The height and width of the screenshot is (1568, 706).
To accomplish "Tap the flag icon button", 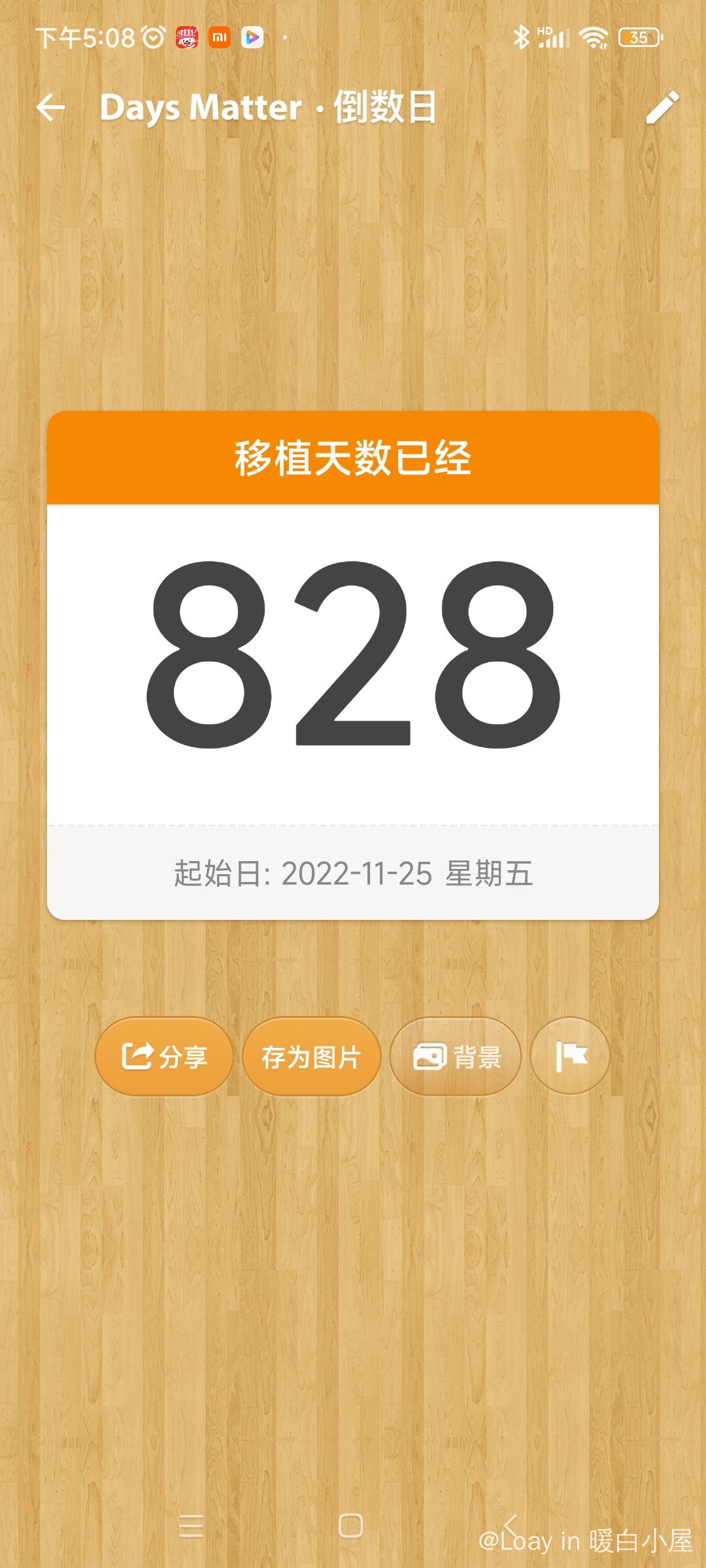I will pos(570,1056).
